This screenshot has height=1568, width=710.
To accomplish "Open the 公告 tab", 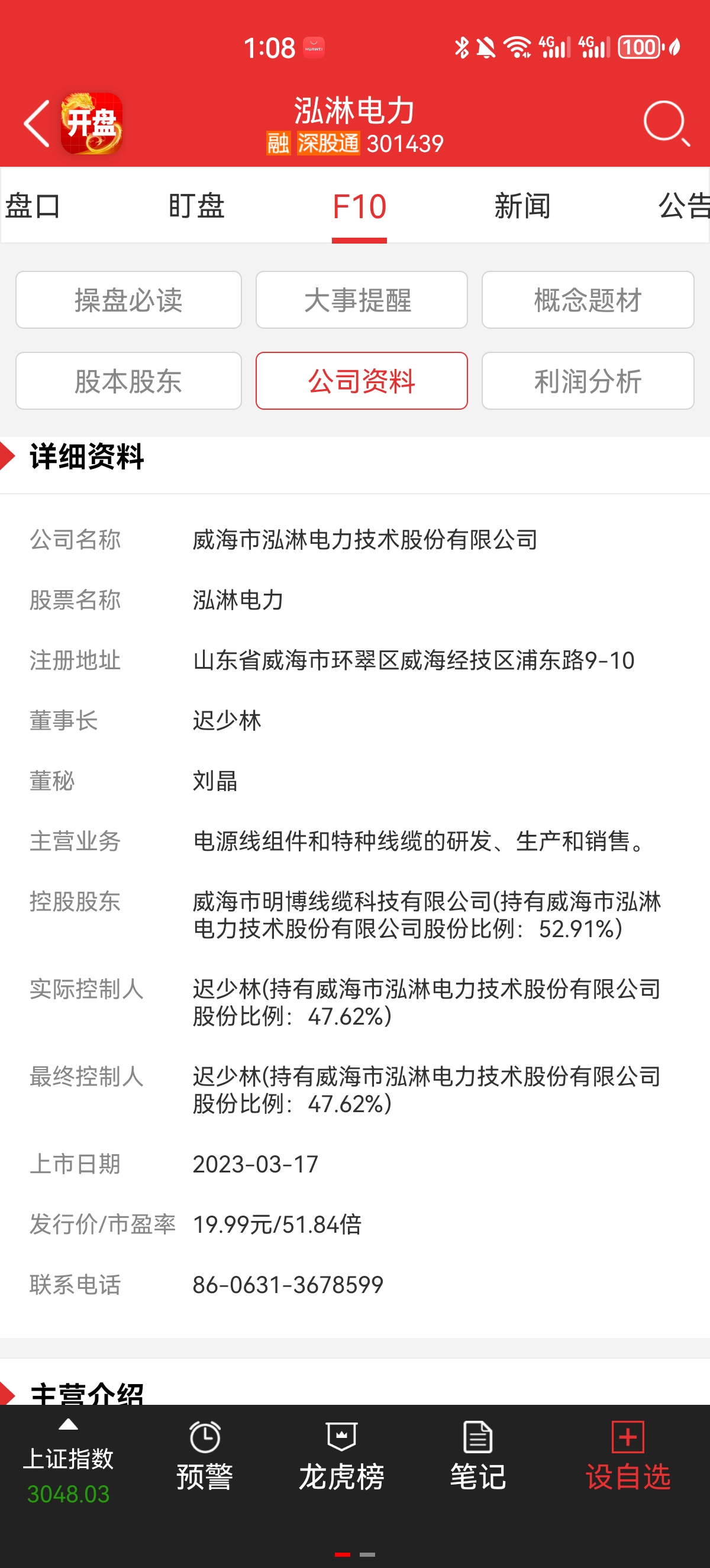I will point(684,206).
